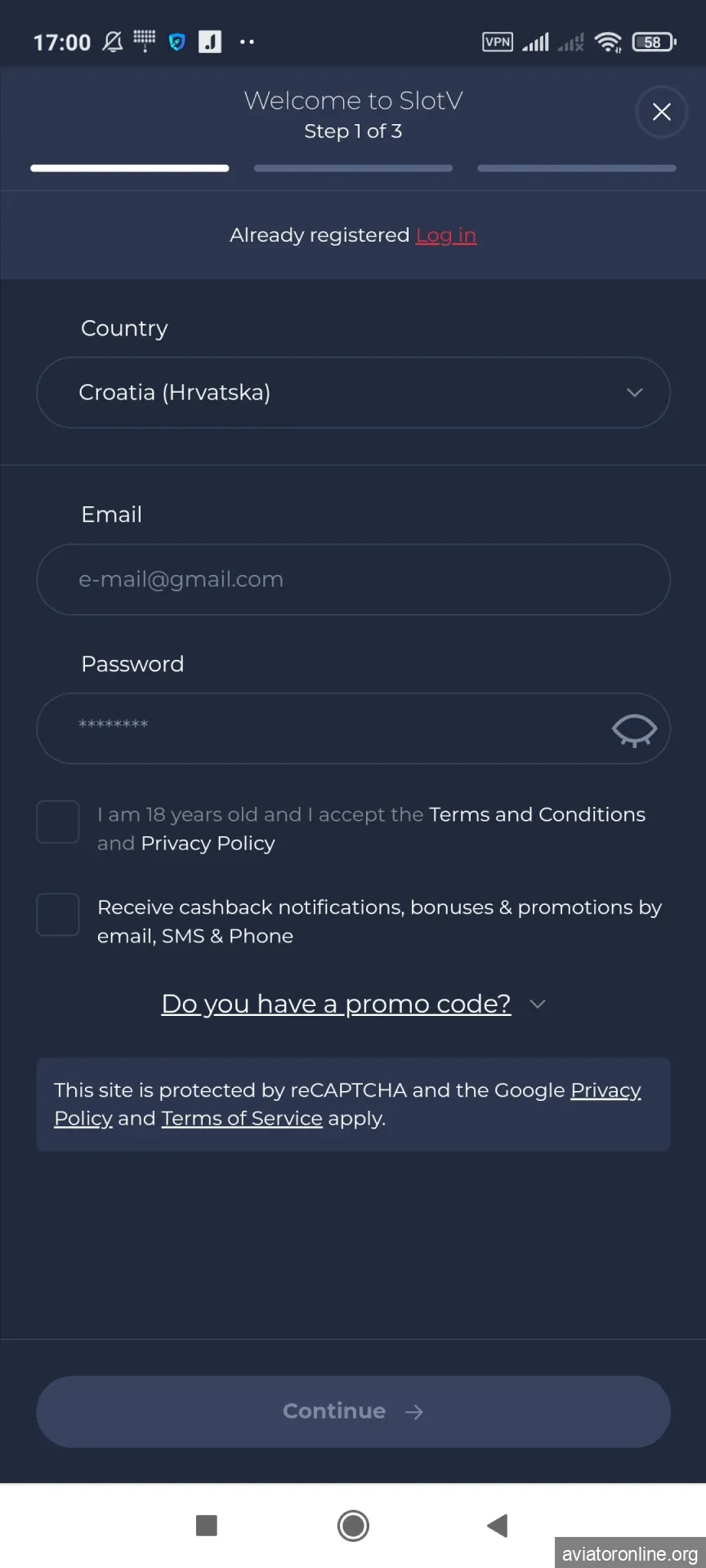Open Google Privacy Policy reCAPTCHA link

coord(605,1090)
